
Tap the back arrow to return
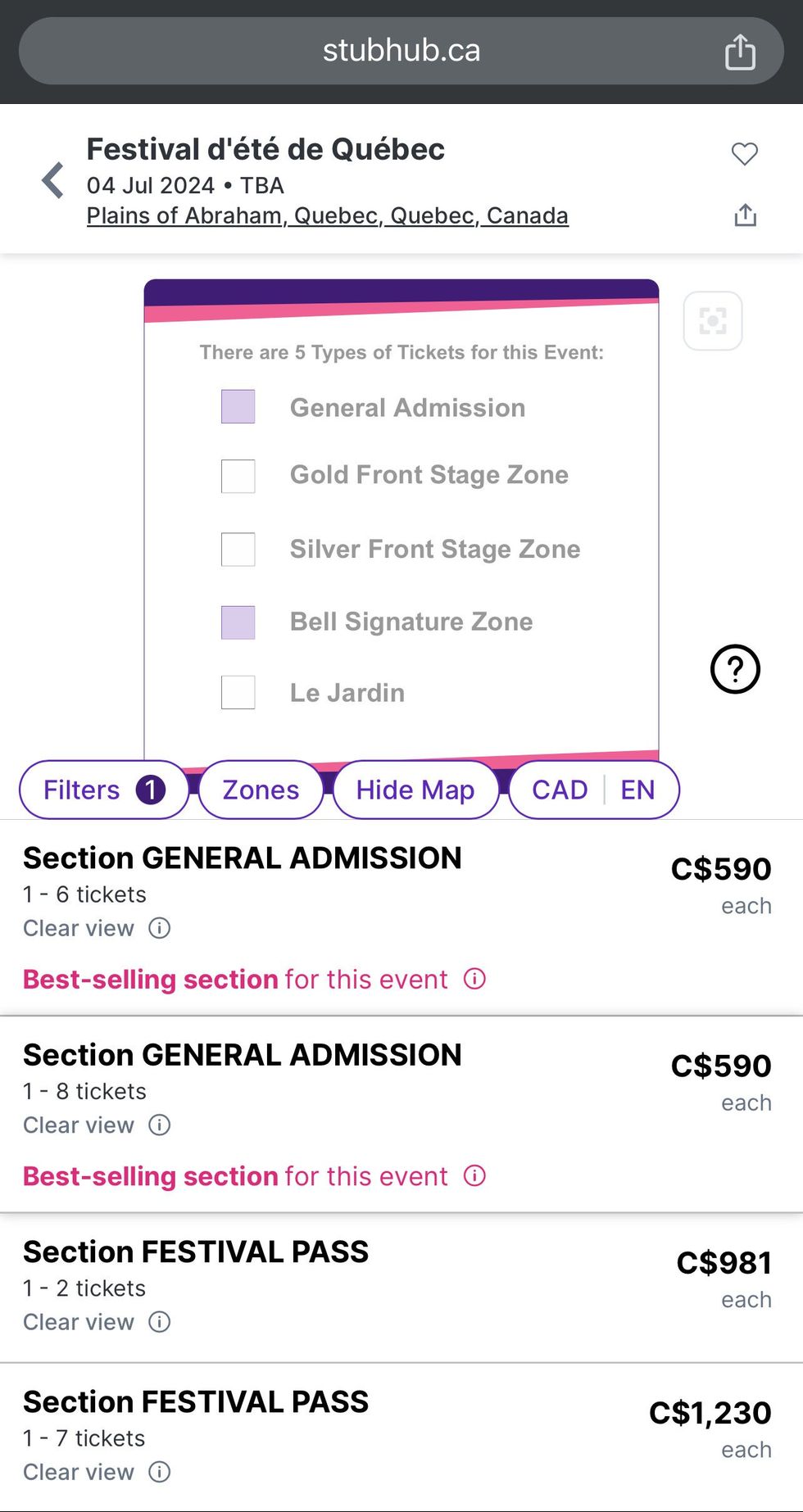(x=52, y=181)
